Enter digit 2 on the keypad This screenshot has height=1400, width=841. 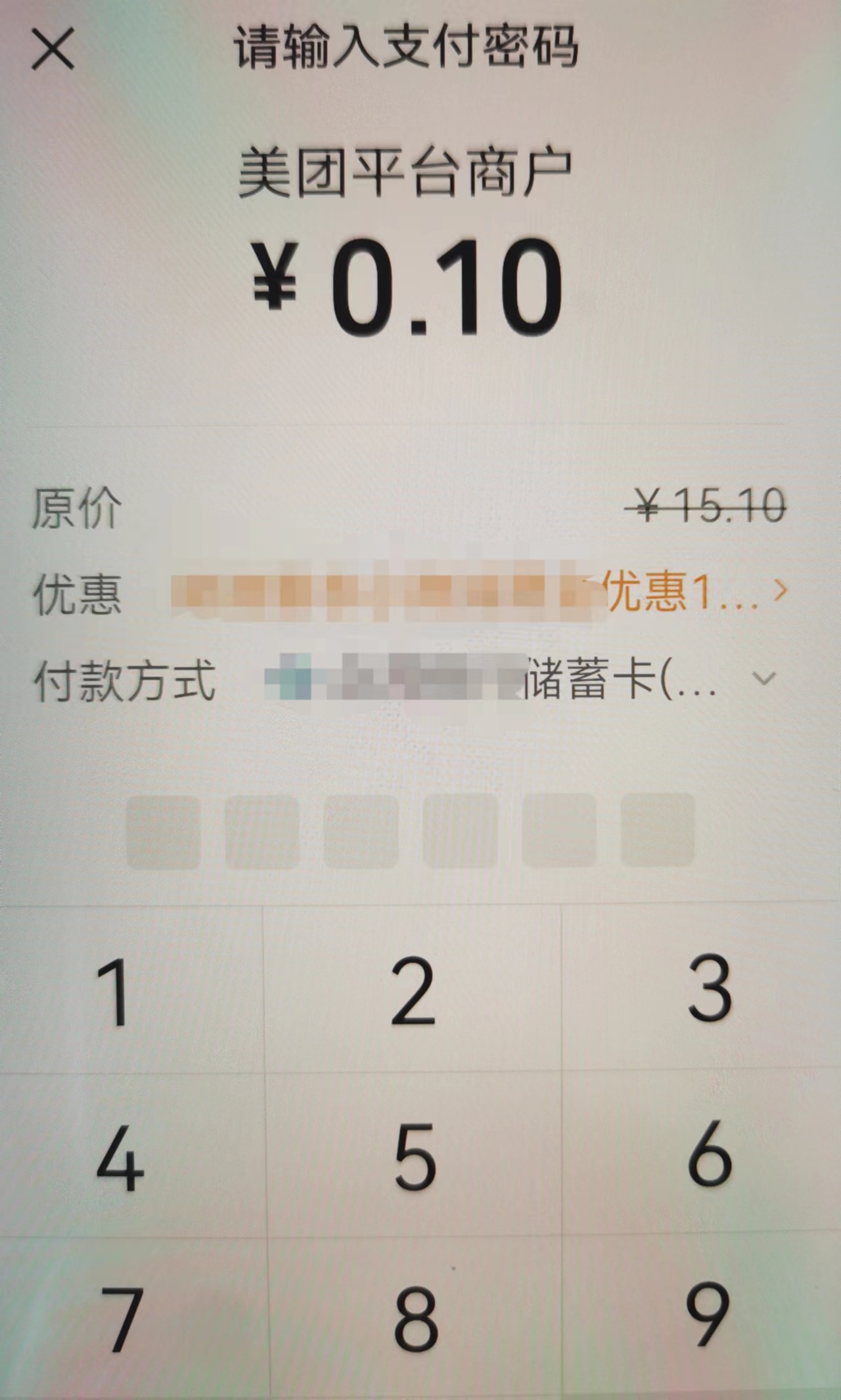pyautogui.click(x=413, y=990)
